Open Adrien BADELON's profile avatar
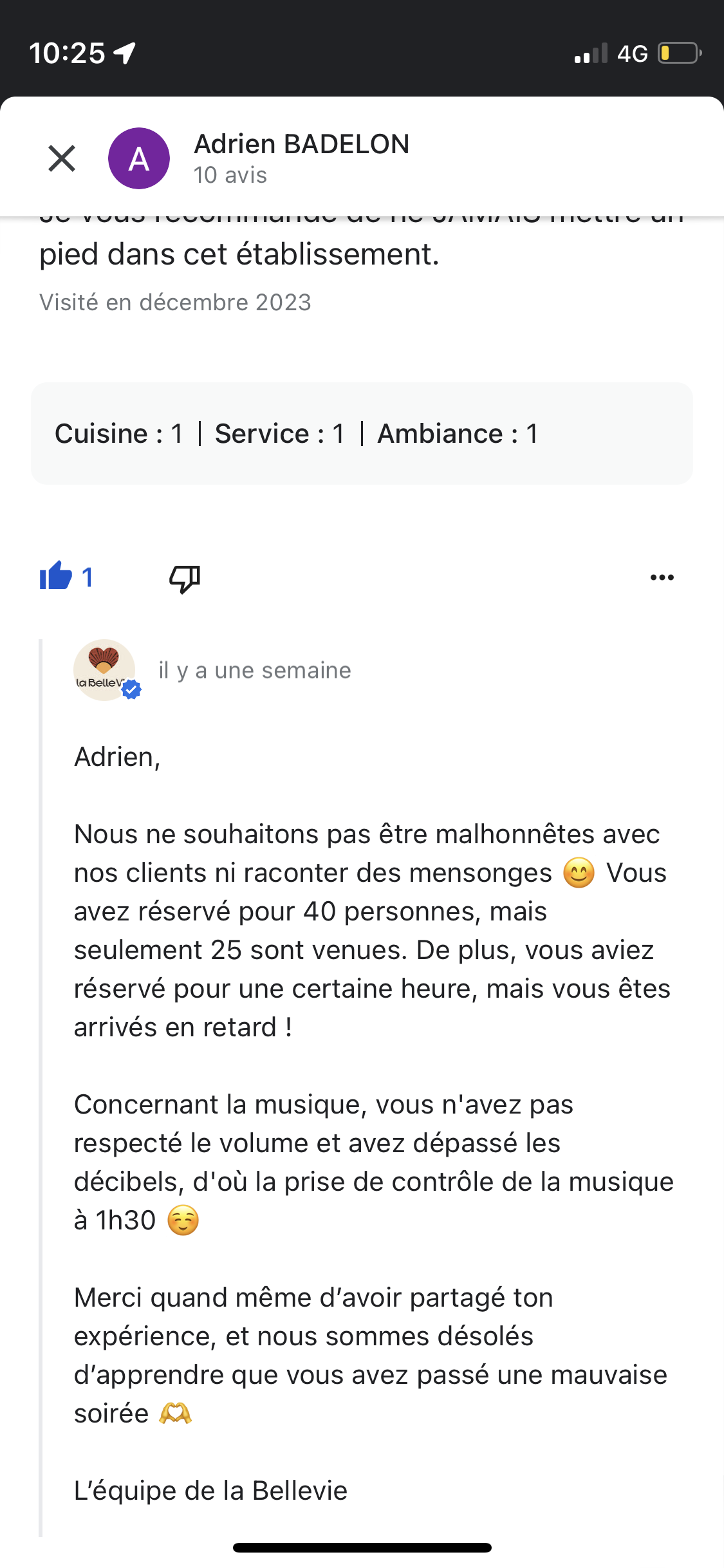Viewport: 724px width, 1568px height. point(139,158)
